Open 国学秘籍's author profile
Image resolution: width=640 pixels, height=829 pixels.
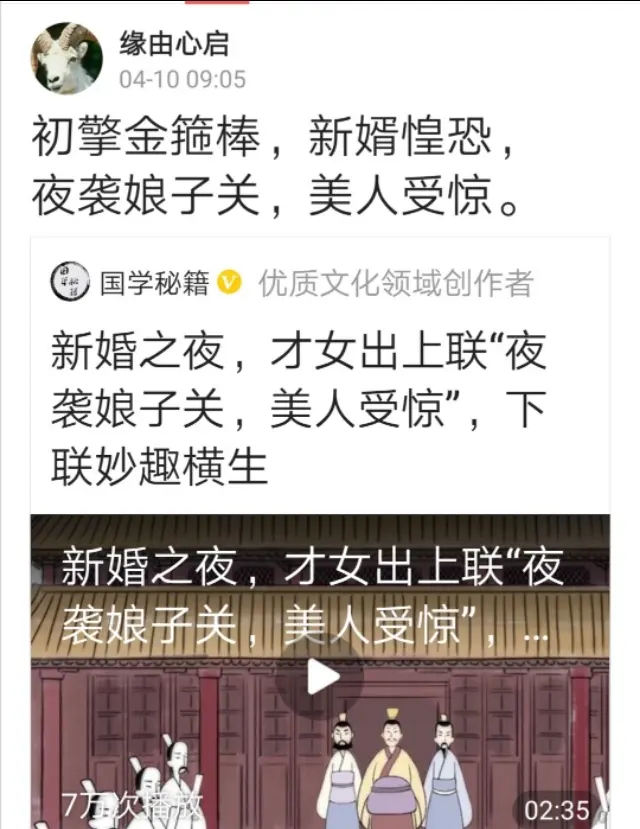(154, 283)
